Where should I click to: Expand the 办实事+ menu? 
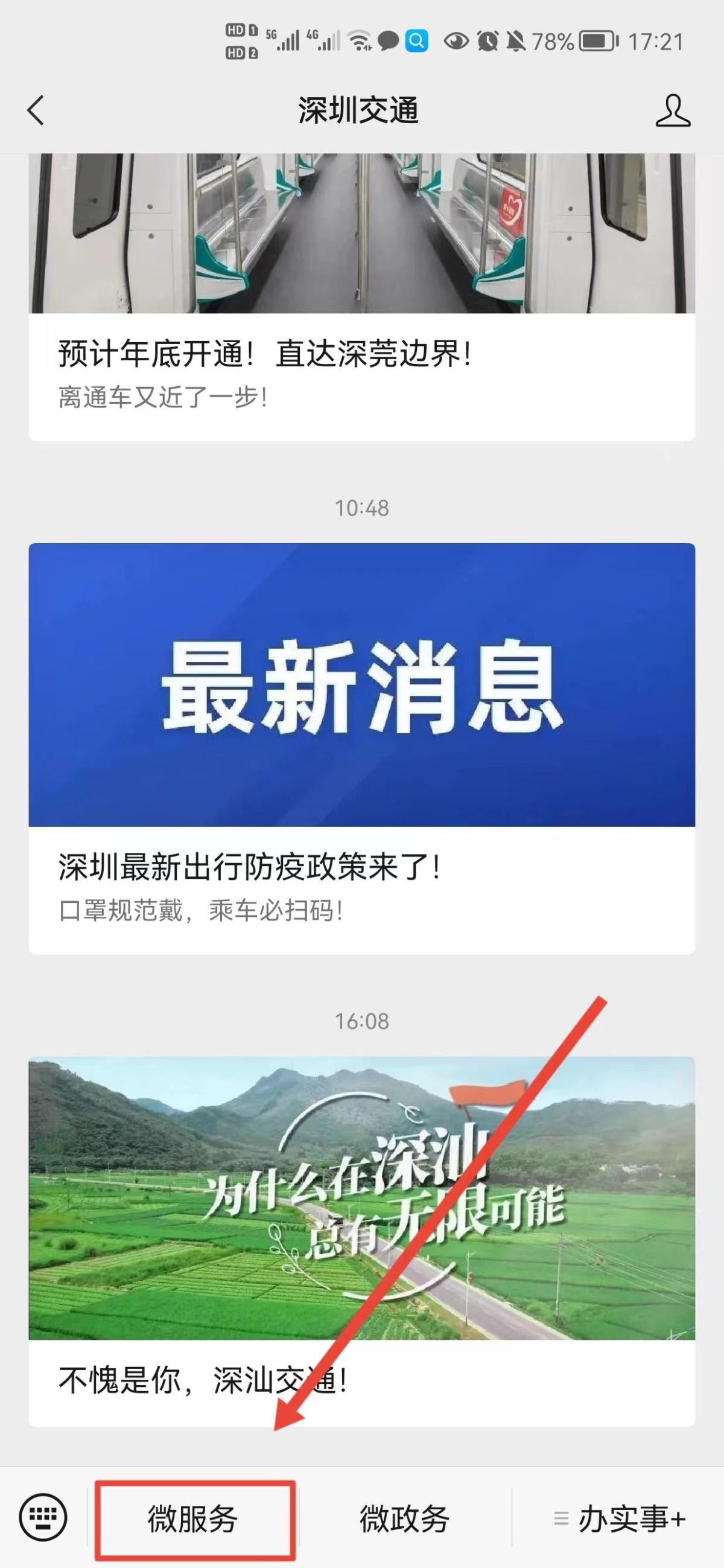click(x=621, y=1519)
